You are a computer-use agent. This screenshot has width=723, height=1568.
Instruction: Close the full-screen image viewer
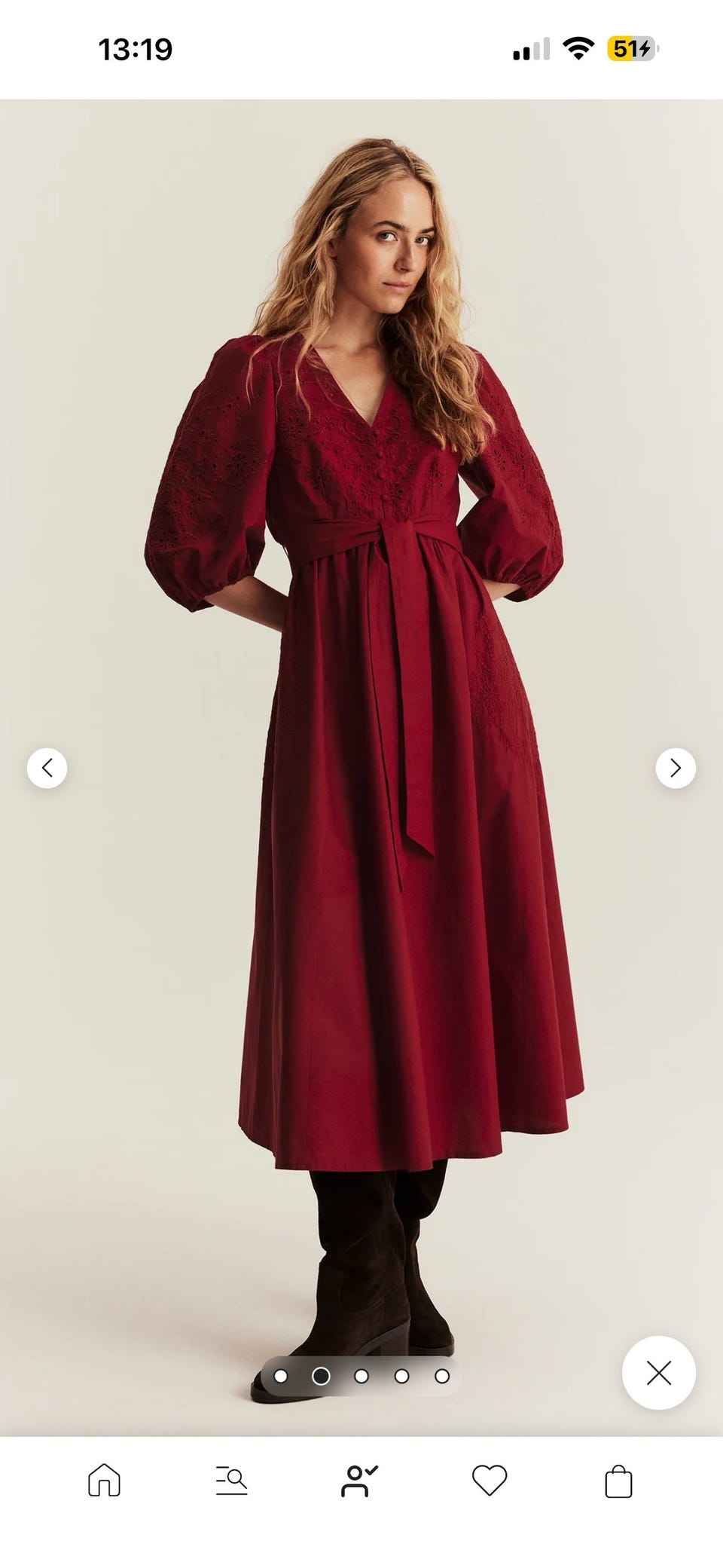point(659,1373)
